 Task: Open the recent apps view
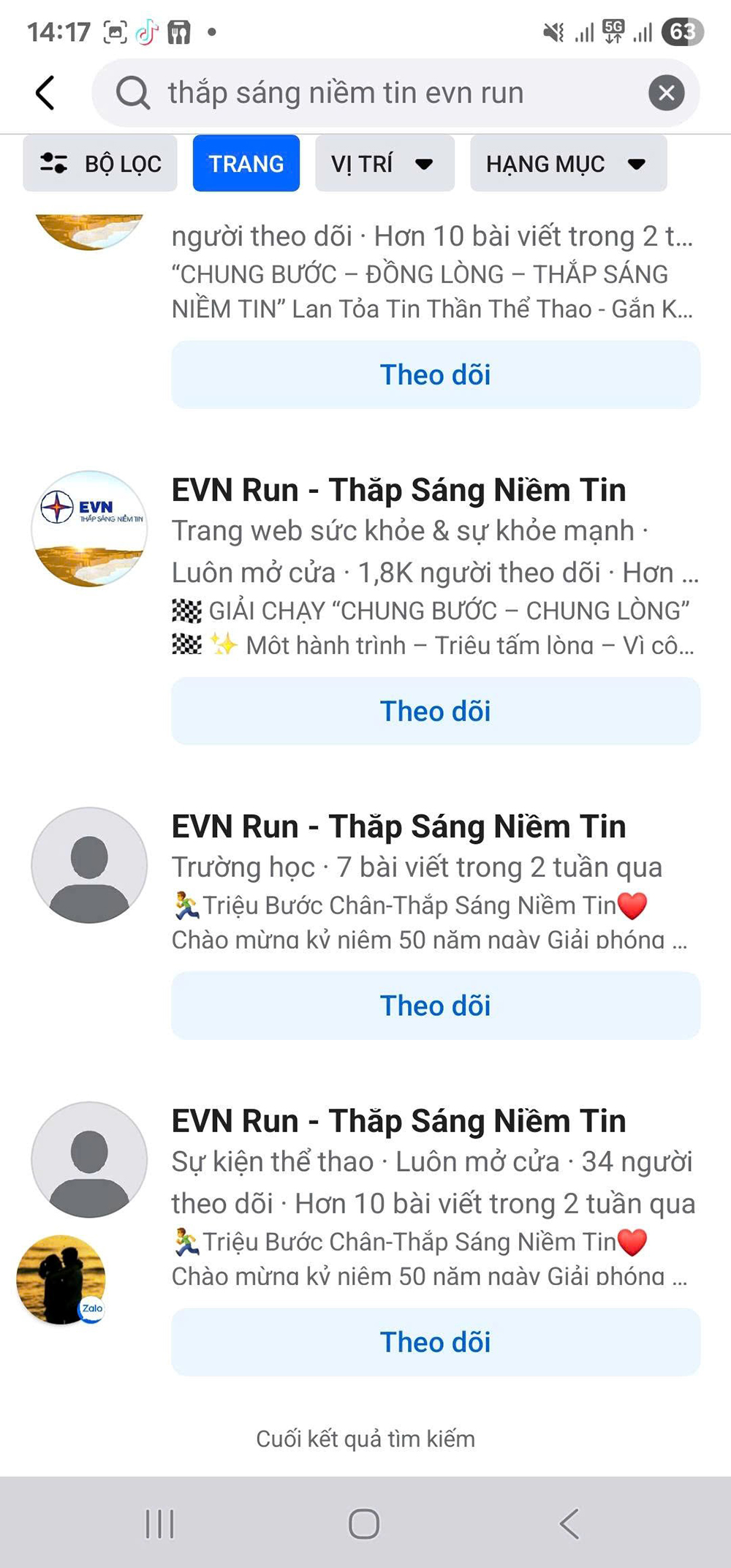pyautogui.click(x=159, y=1524)
